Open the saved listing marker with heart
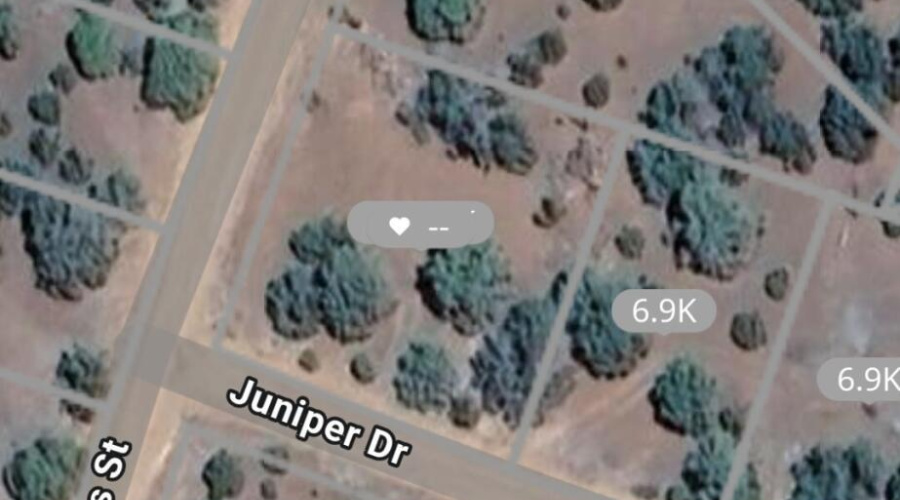 [x=420, y=224]
